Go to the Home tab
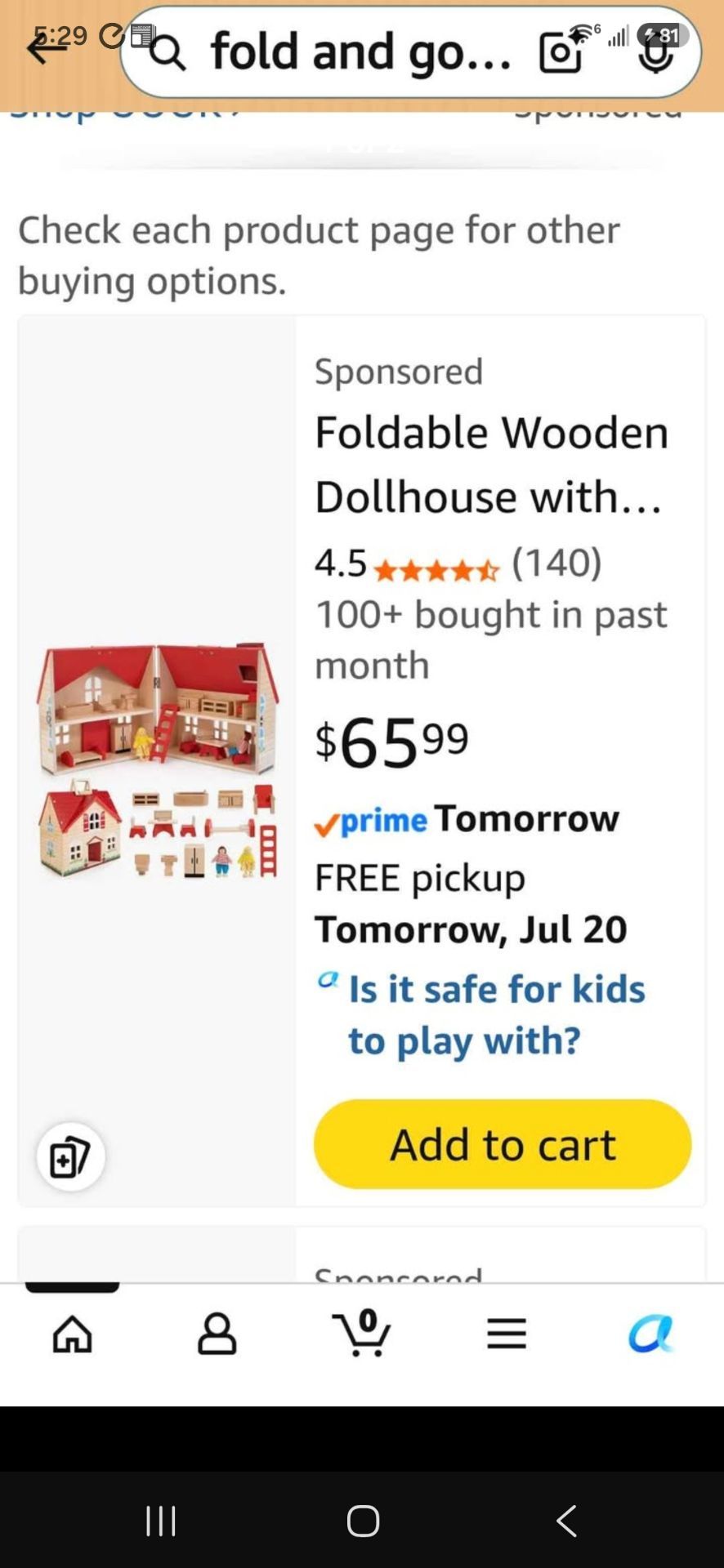 pos(72,1334)
